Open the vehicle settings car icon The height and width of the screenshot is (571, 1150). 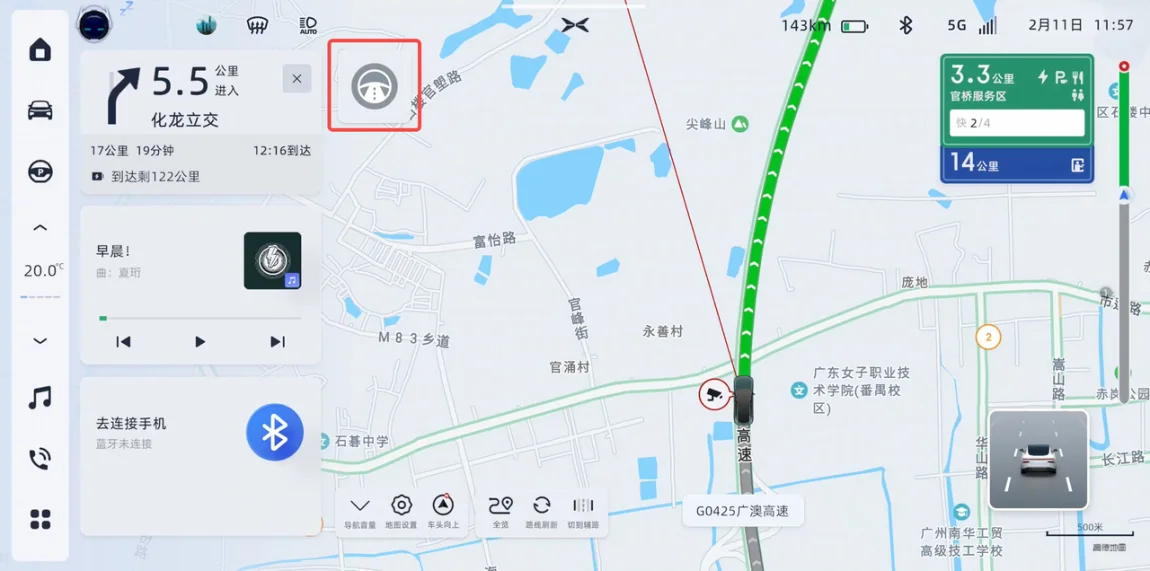[x=40, y=111]
